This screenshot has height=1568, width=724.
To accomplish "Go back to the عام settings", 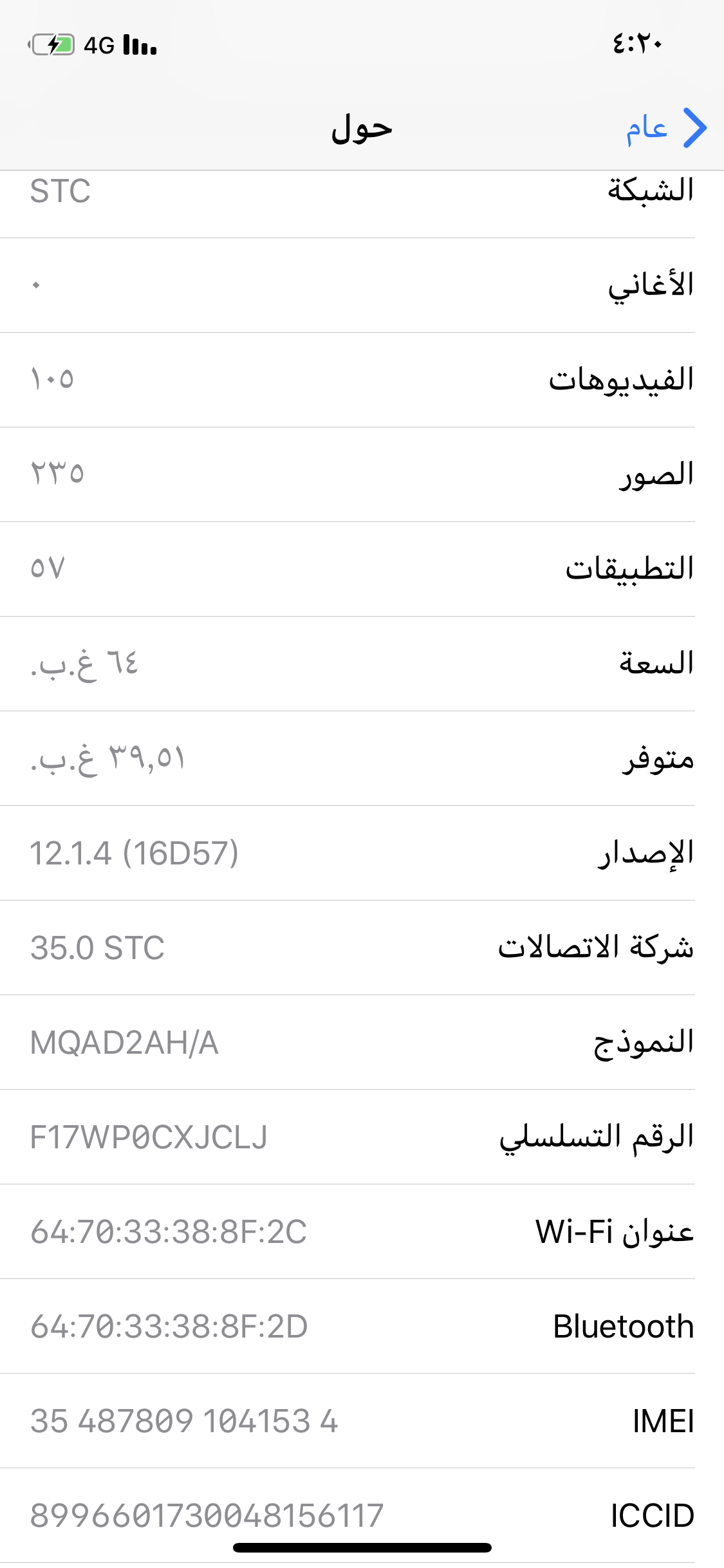I will coord(667,128).
